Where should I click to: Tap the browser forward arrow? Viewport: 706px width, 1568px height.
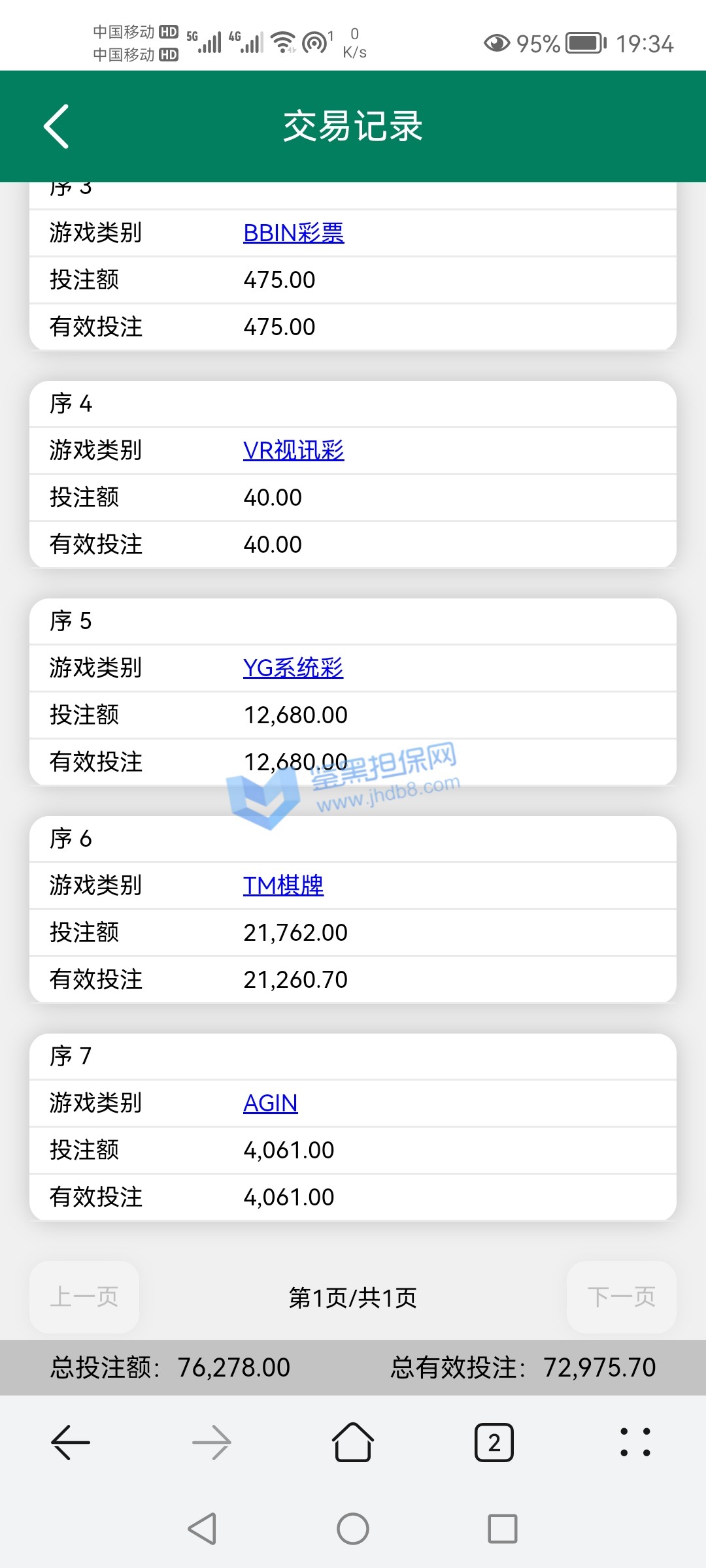click(x=212, y=1442)
